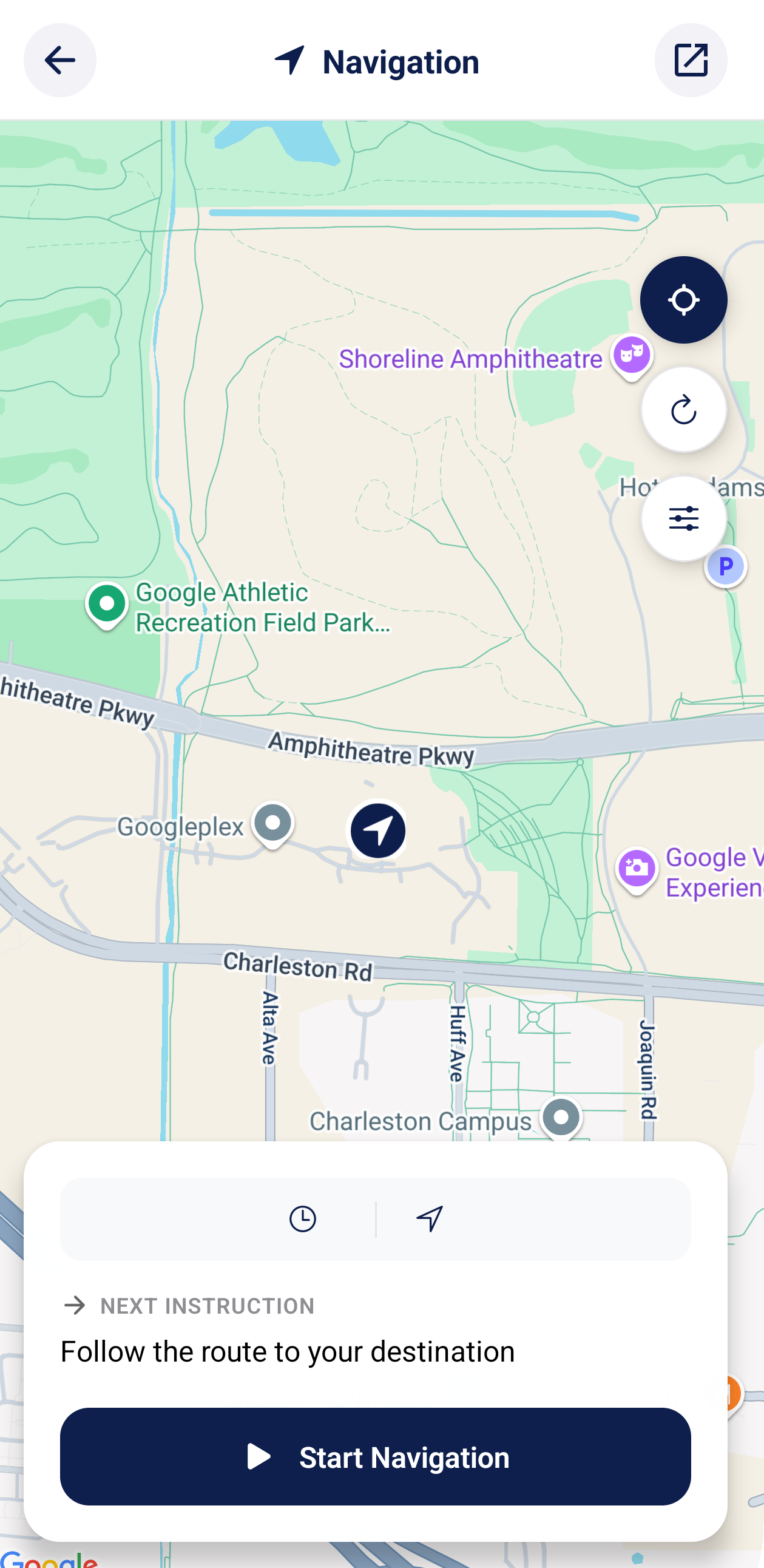Center map with the locate crosshair icon
This screenshot has height=1568, width=764.
(684, 299)
